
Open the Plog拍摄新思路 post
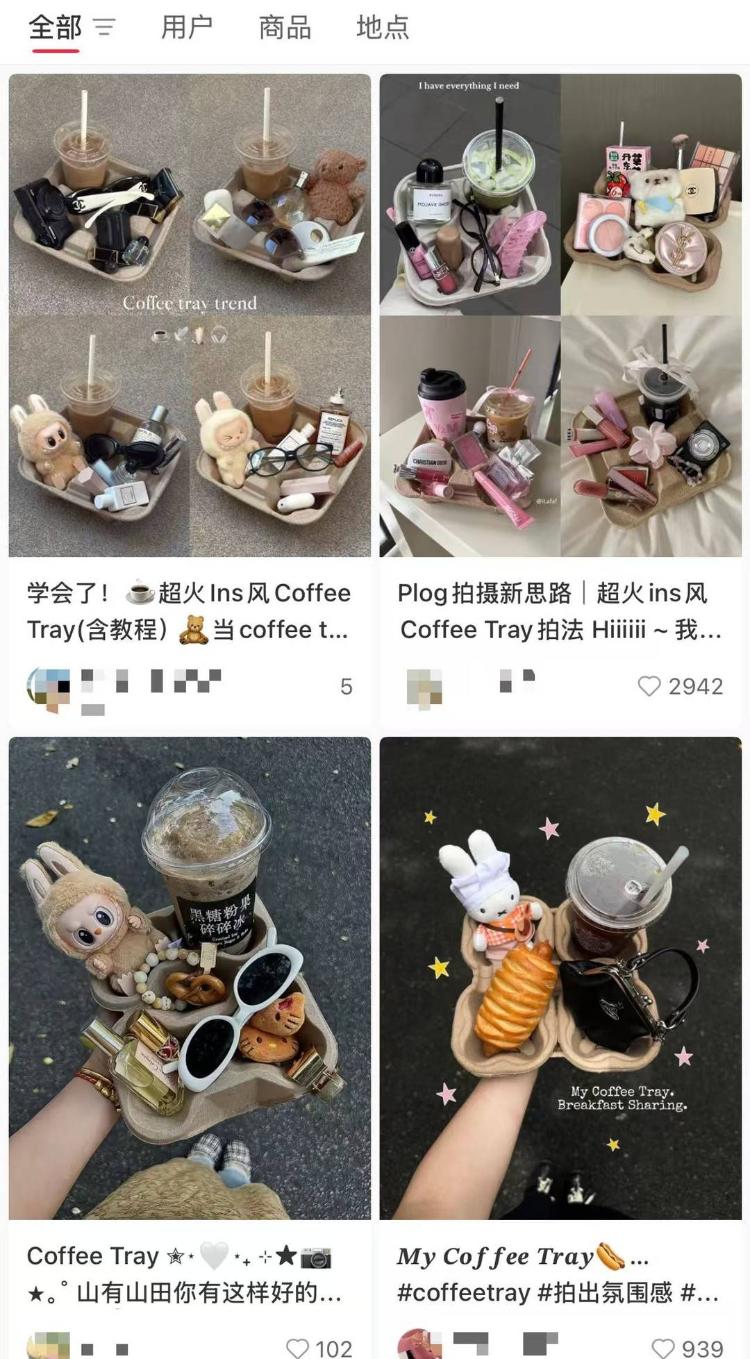(x=560, y=315)
